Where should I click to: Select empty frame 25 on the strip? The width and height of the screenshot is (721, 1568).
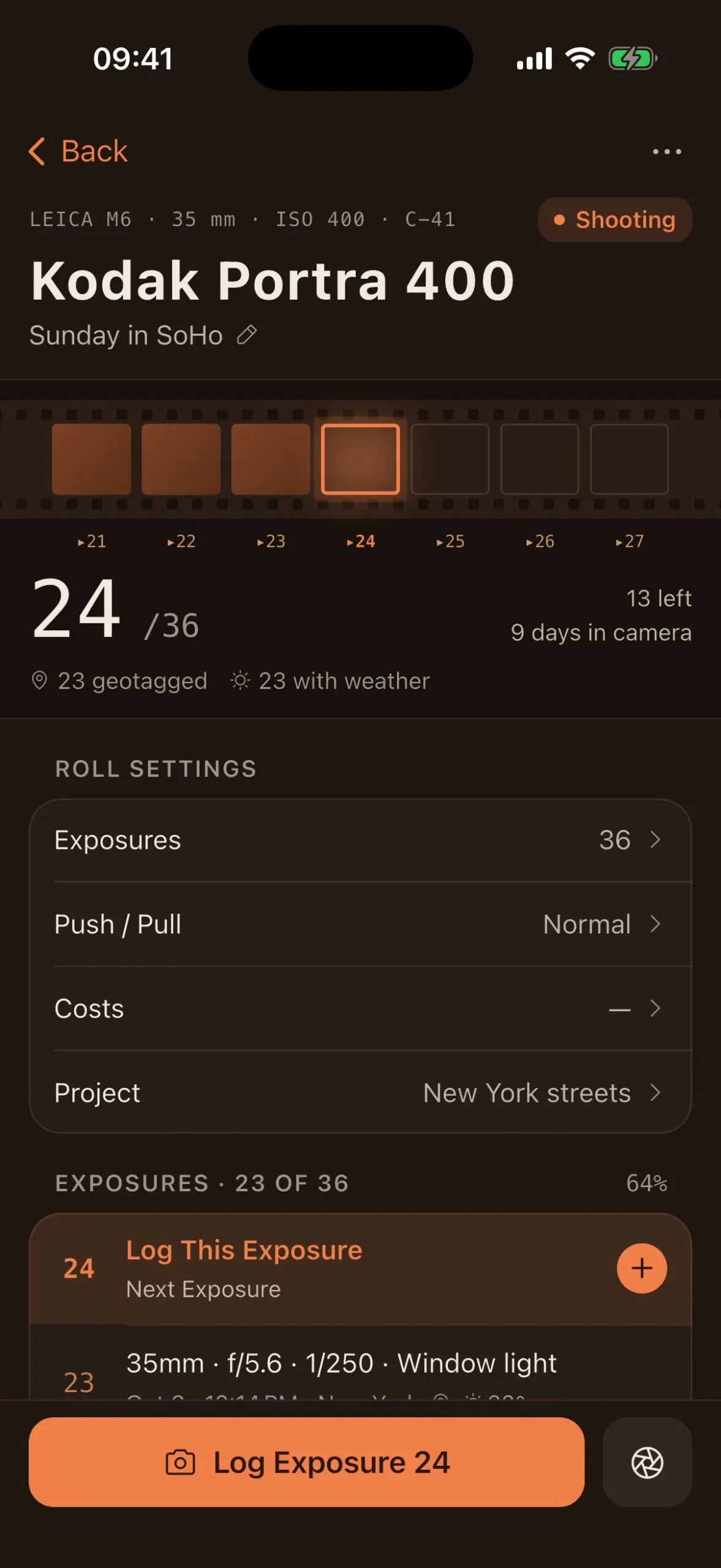coord(450,459)
